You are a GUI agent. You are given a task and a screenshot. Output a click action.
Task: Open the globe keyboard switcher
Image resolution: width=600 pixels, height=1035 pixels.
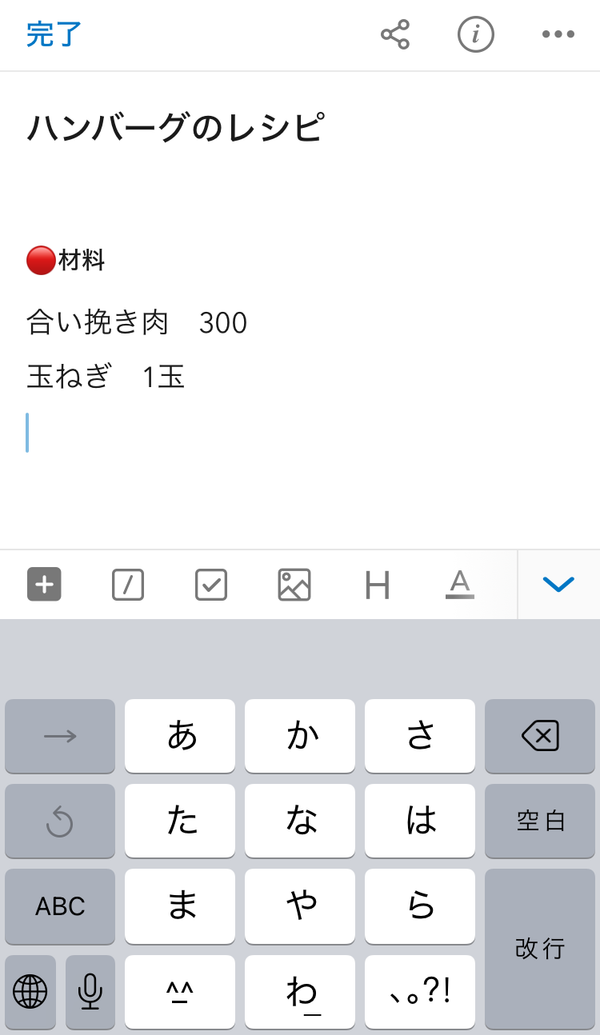coord(30,991)
